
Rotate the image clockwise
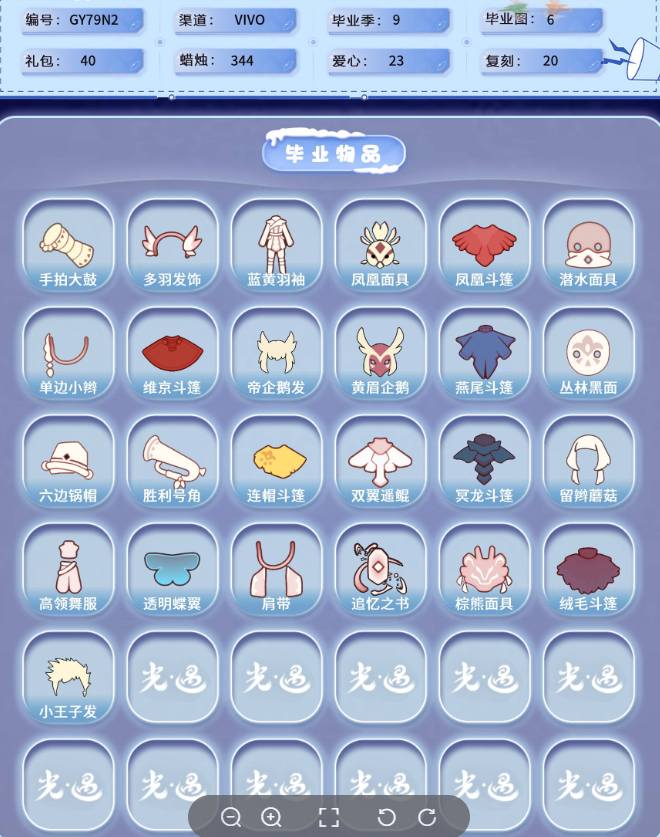click(427, 817)
